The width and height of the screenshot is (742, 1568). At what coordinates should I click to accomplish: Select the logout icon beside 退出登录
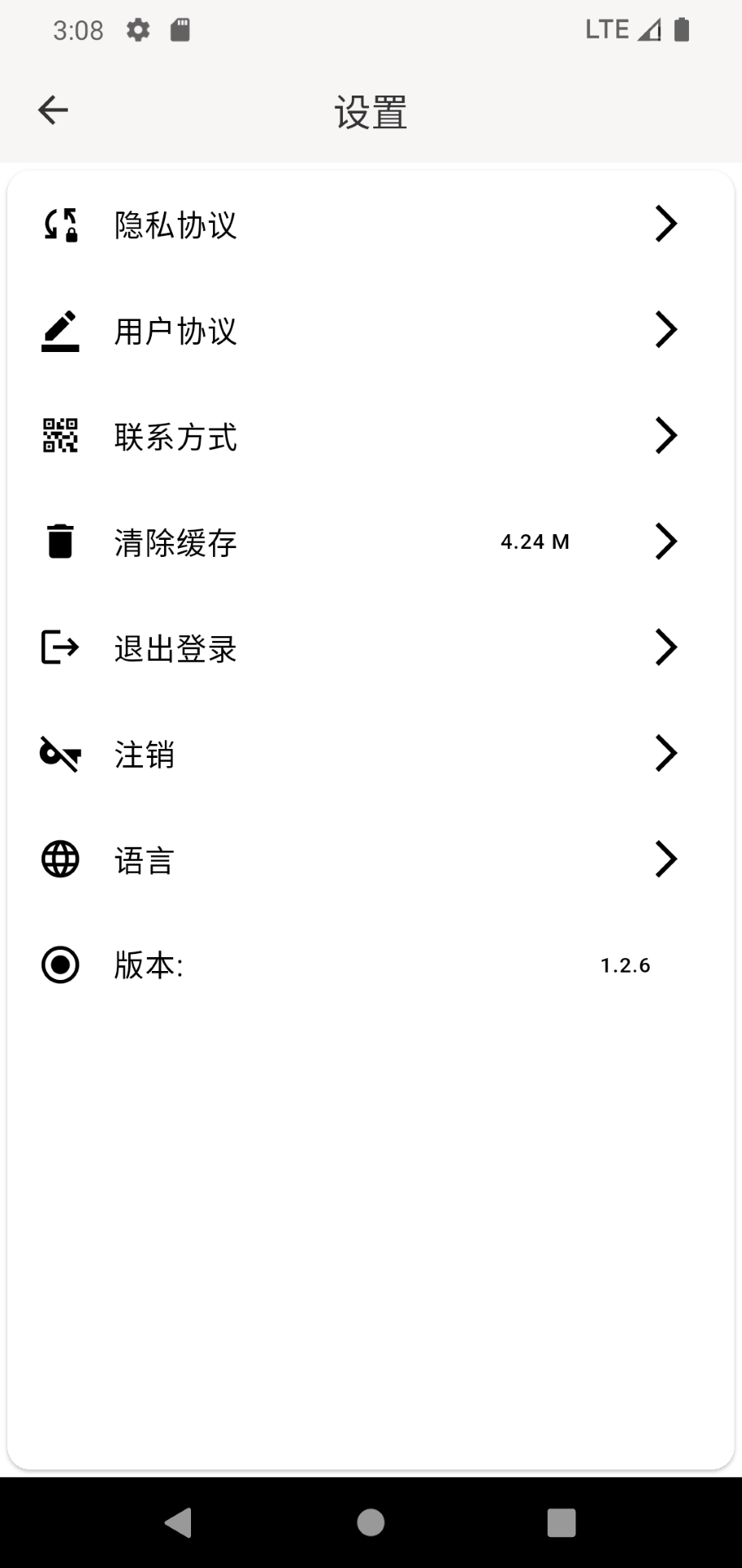click(x=60, y=648)
